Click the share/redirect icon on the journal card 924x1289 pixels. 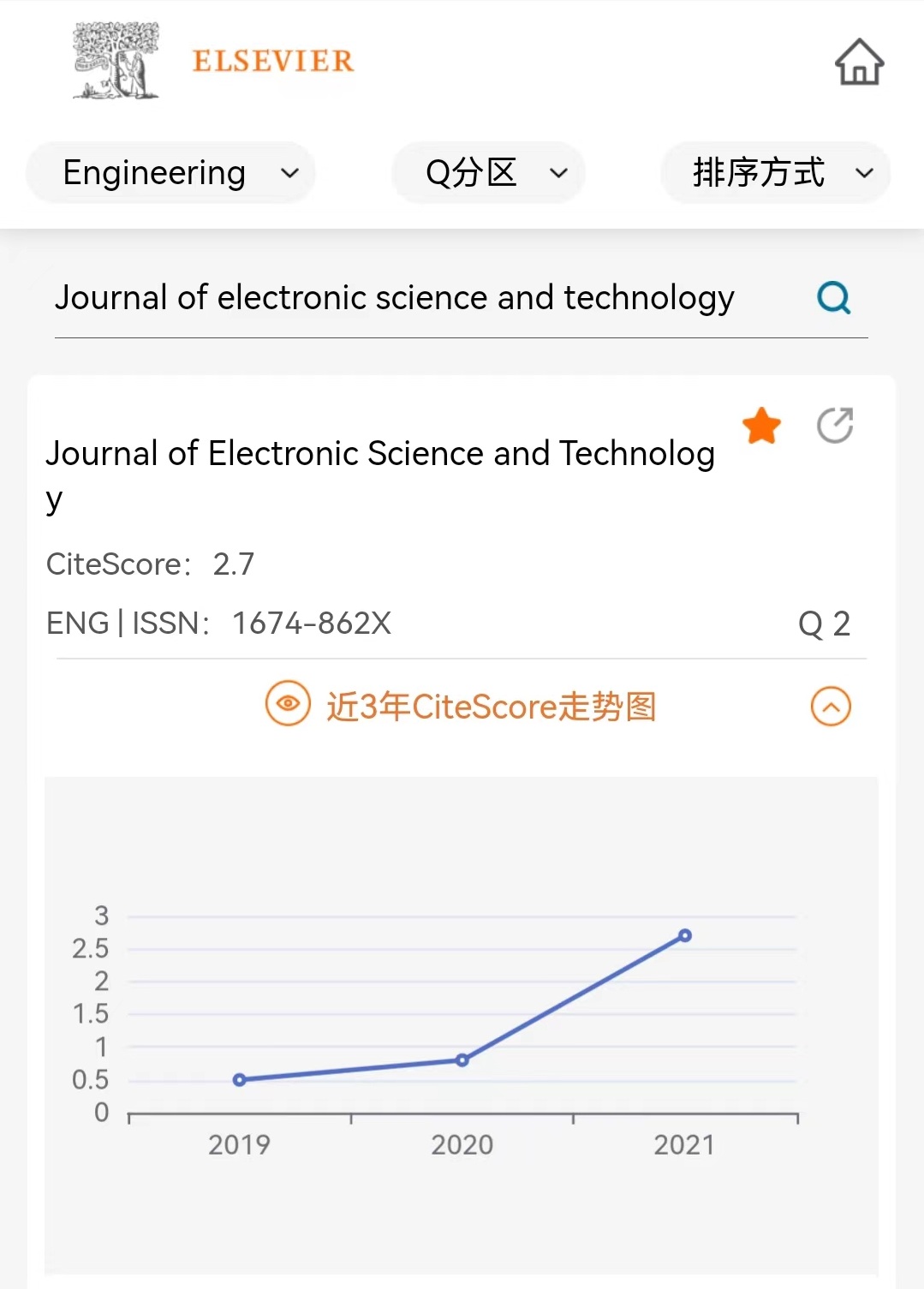(835, 426)
